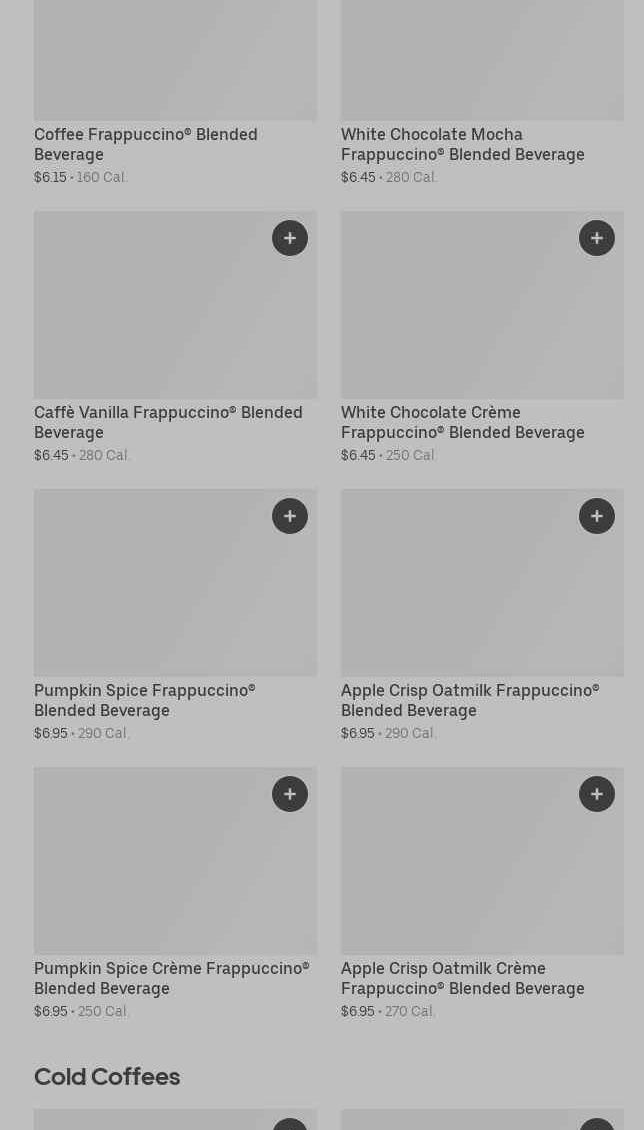644x1130 pixels.
Task: View Pumpkin Spice Crème Frappuccino details
Action: (x=175, y=894)
